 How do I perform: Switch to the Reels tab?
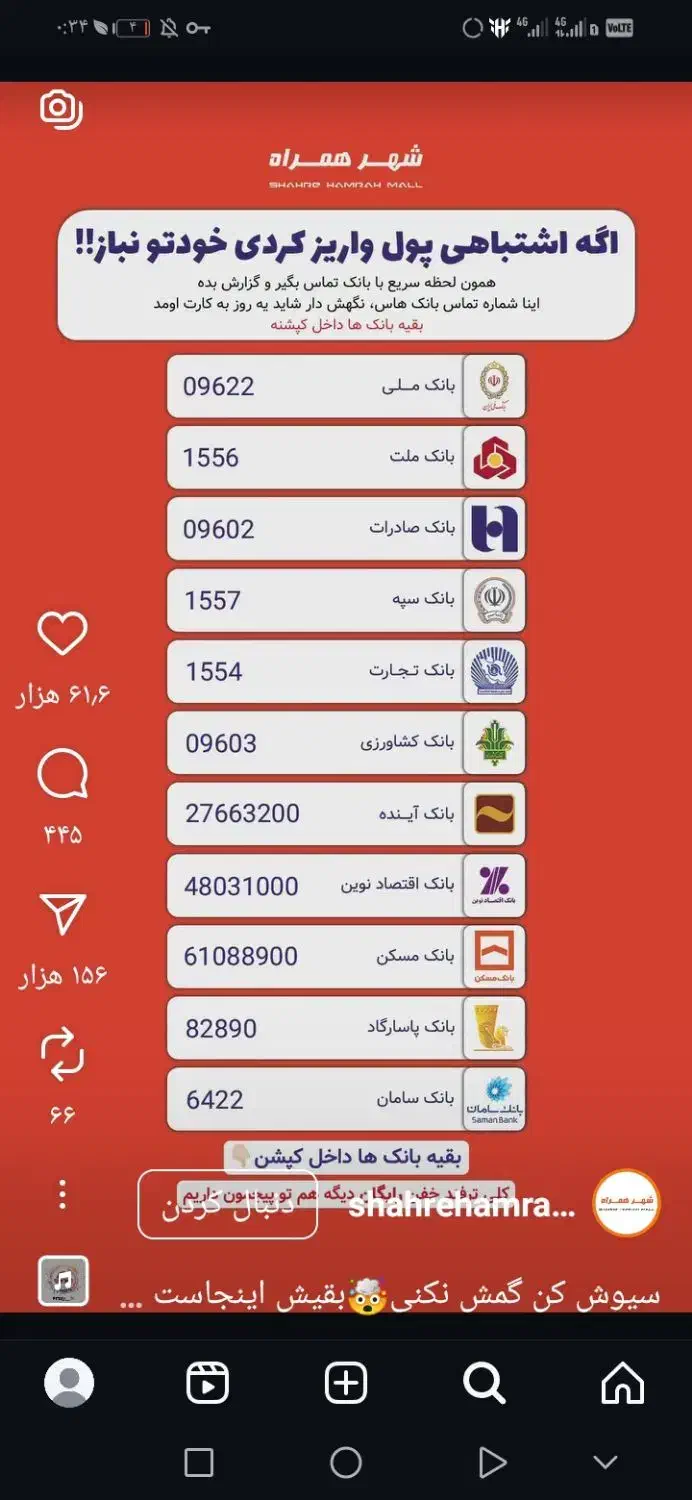(208, 1383)
